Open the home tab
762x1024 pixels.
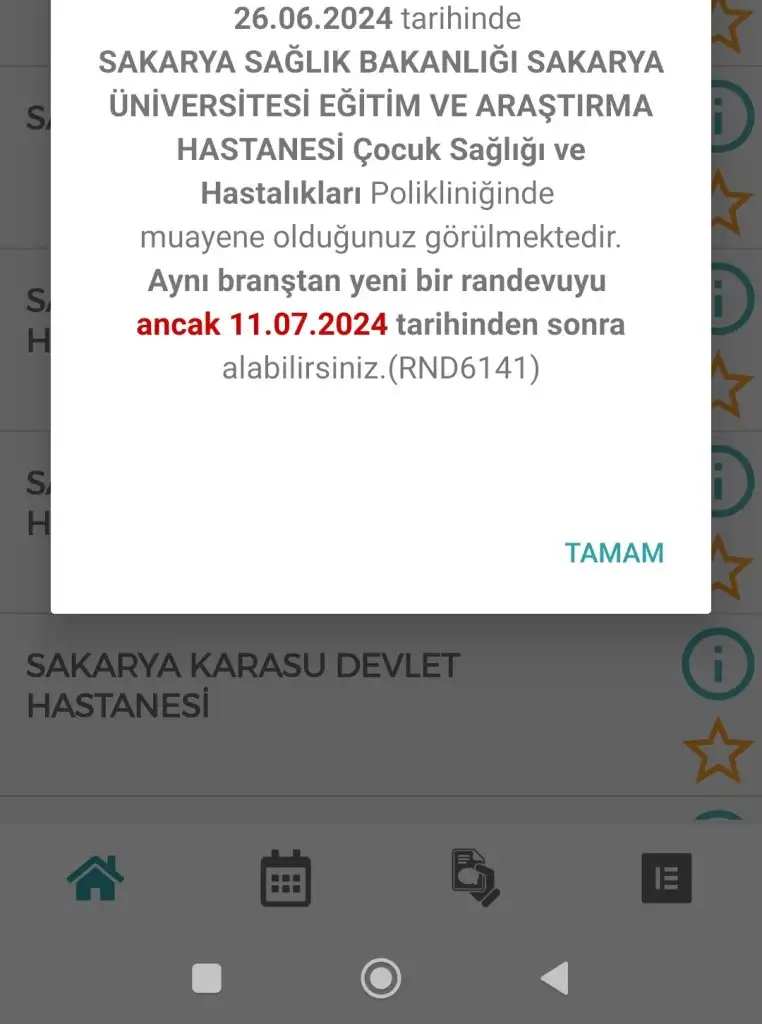(x=95, y=879)
